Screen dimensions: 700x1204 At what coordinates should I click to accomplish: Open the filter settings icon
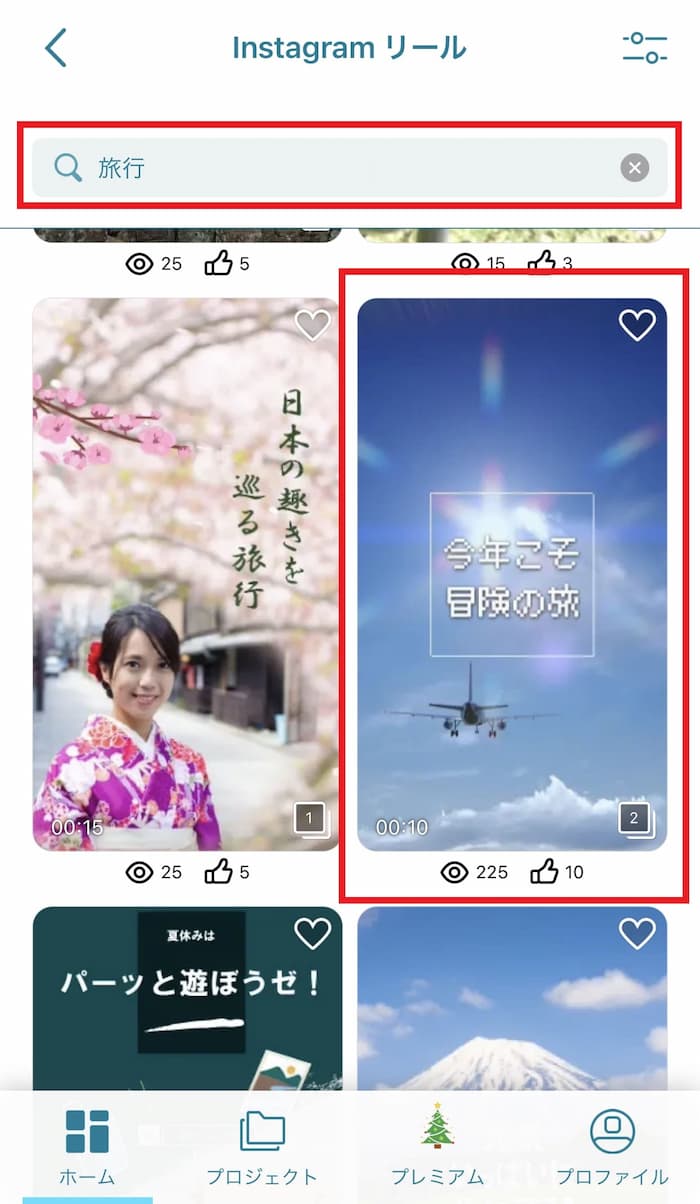644,47
